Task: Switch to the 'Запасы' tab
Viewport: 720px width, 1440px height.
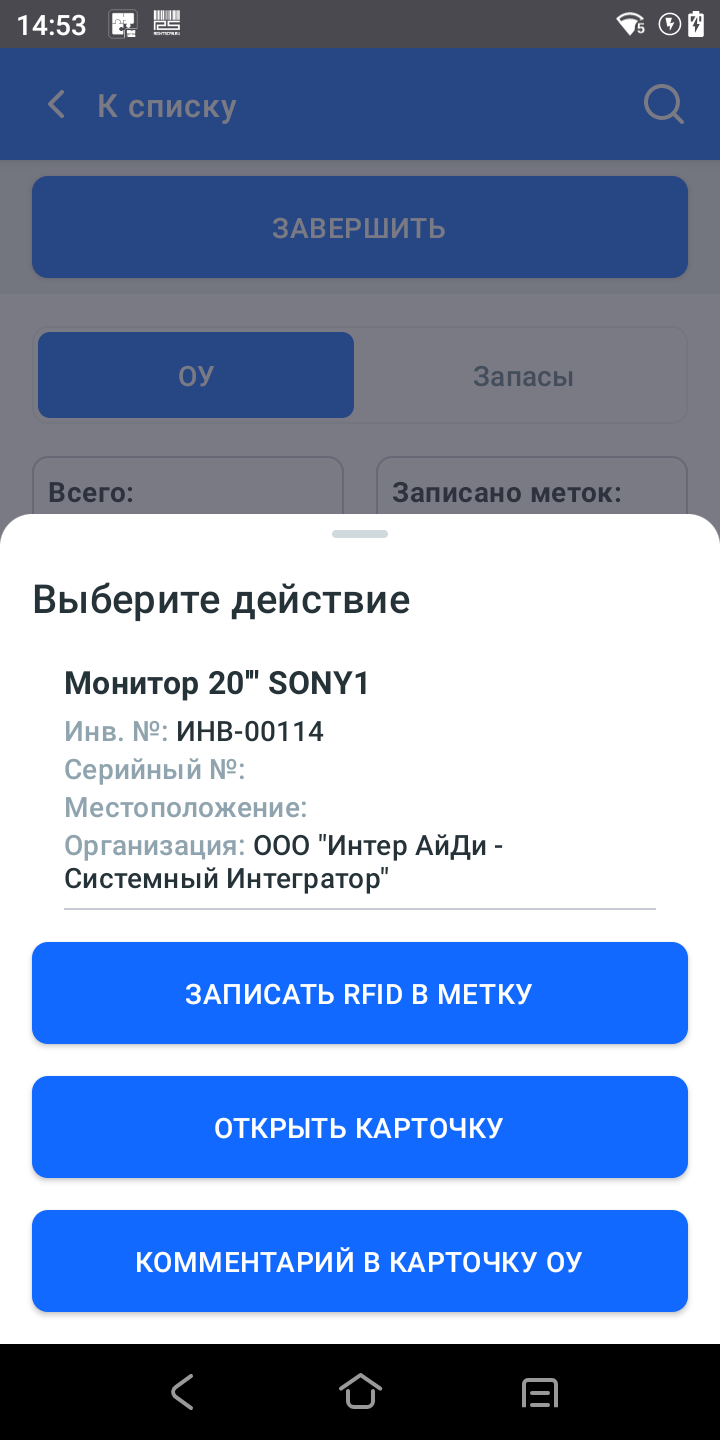Action: tap(523, 376)
